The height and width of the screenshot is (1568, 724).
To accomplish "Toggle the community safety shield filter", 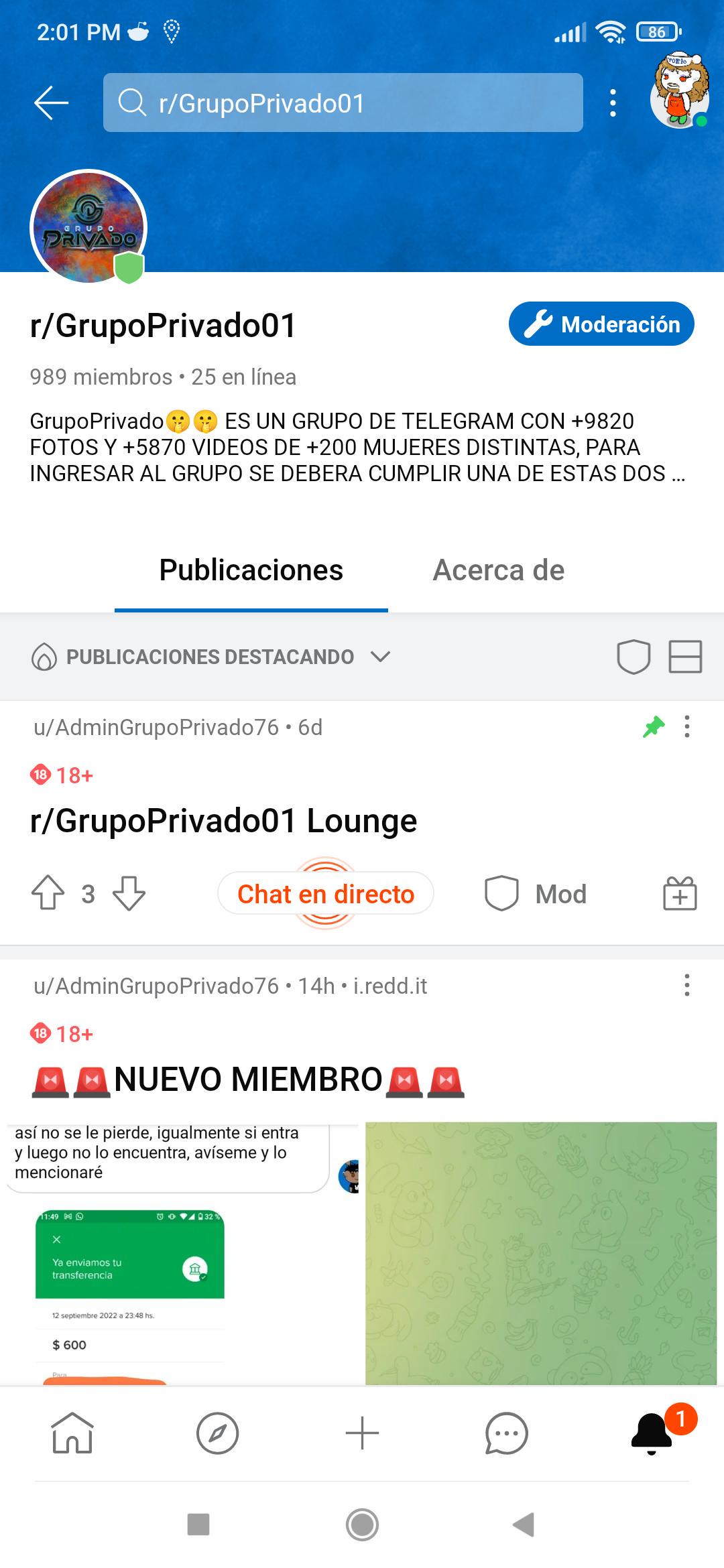I will [634, 657].
